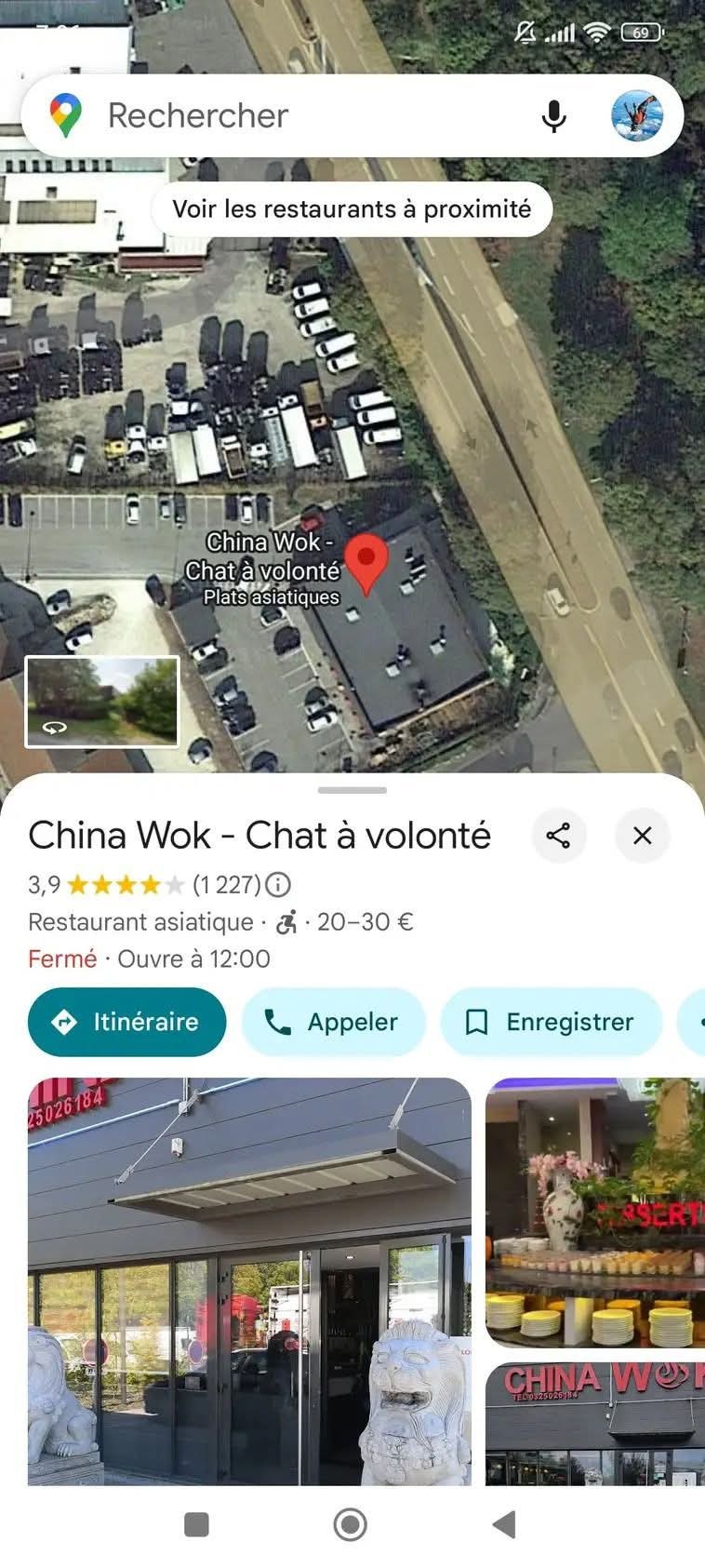Image resolution: width=705 pixels, height=1568 pixels.
Task: Open the account profile picture
Action: pos(637,116)
